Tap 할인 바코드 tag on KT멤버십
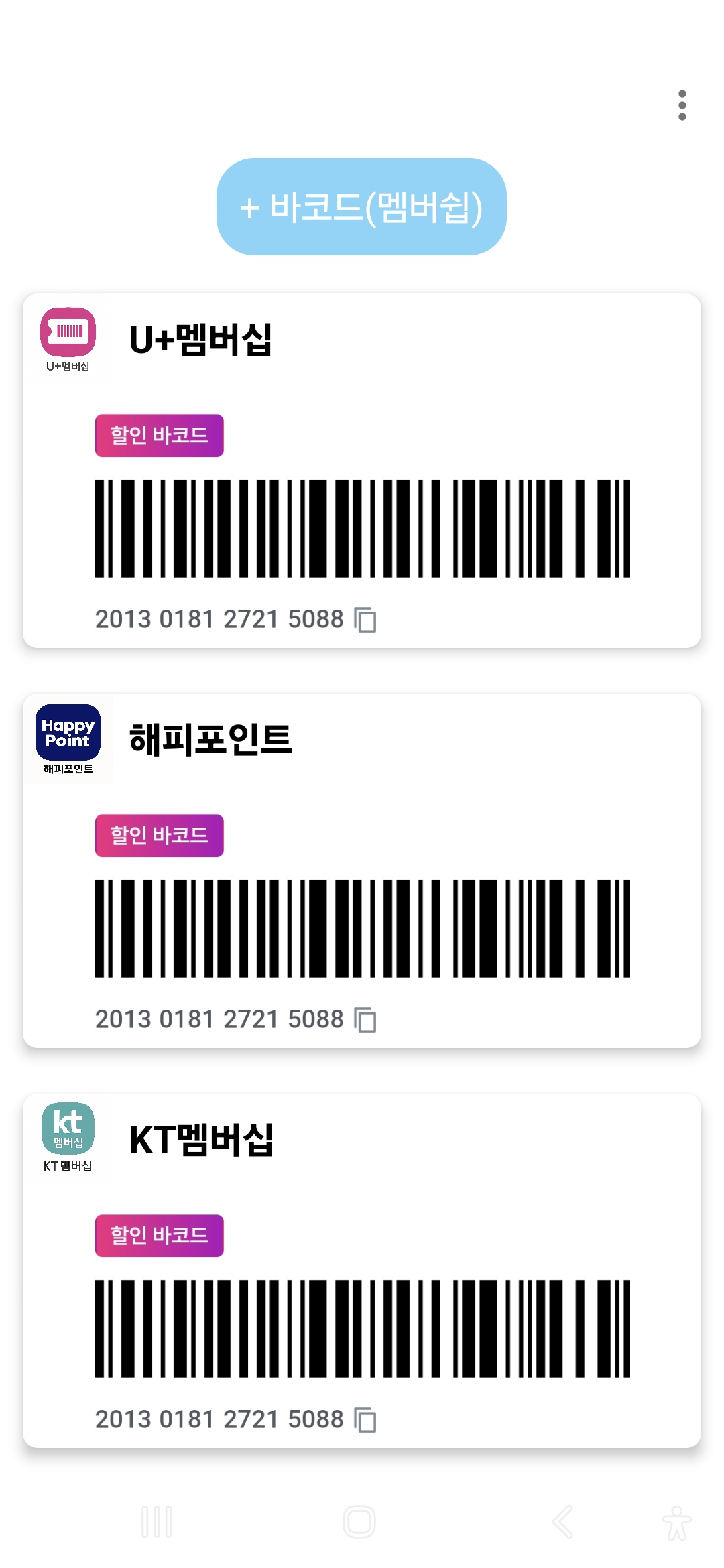This screenshot has width=724, height=1568. click(159, 1236)
